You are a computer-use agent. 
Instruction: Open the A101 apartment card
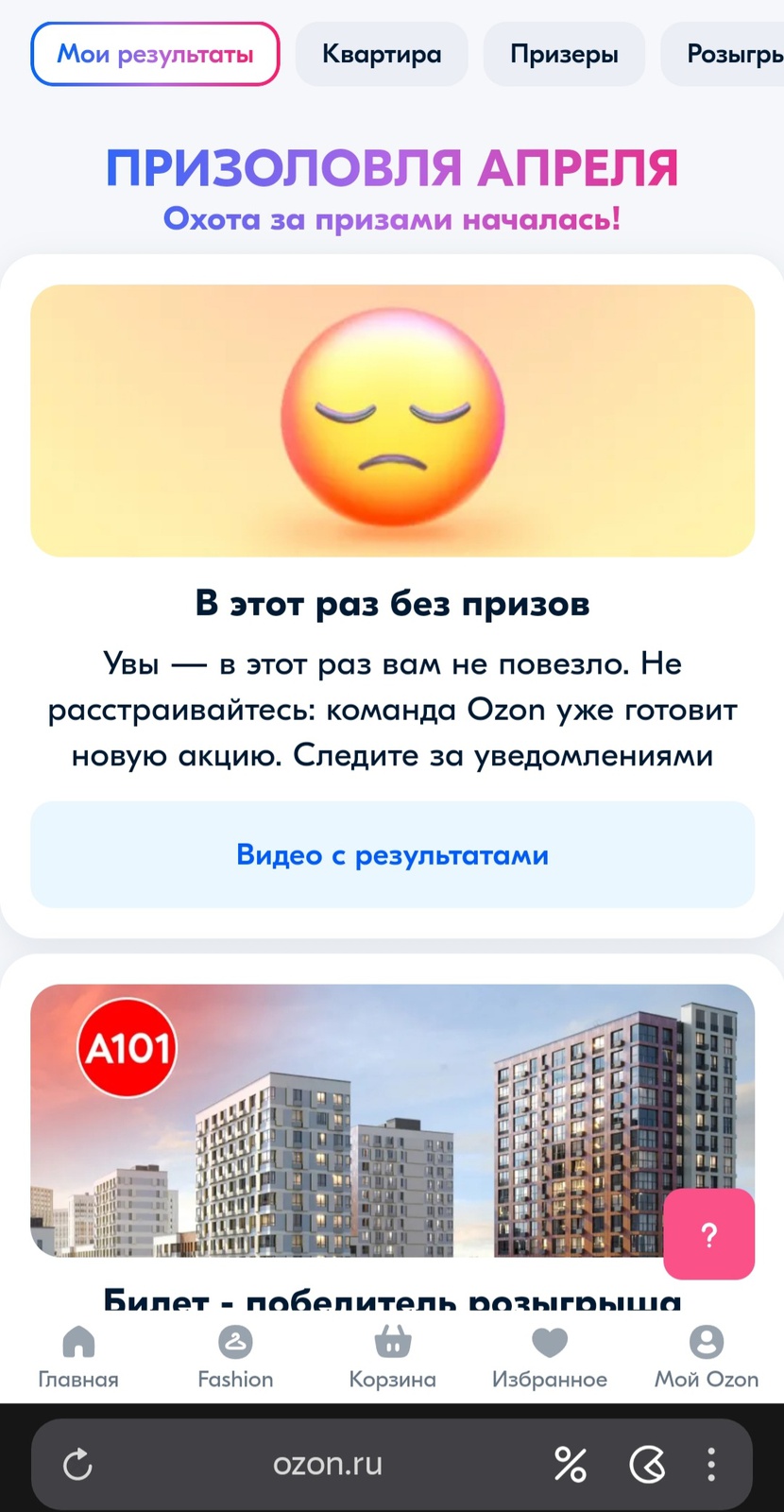point(392,1120)
